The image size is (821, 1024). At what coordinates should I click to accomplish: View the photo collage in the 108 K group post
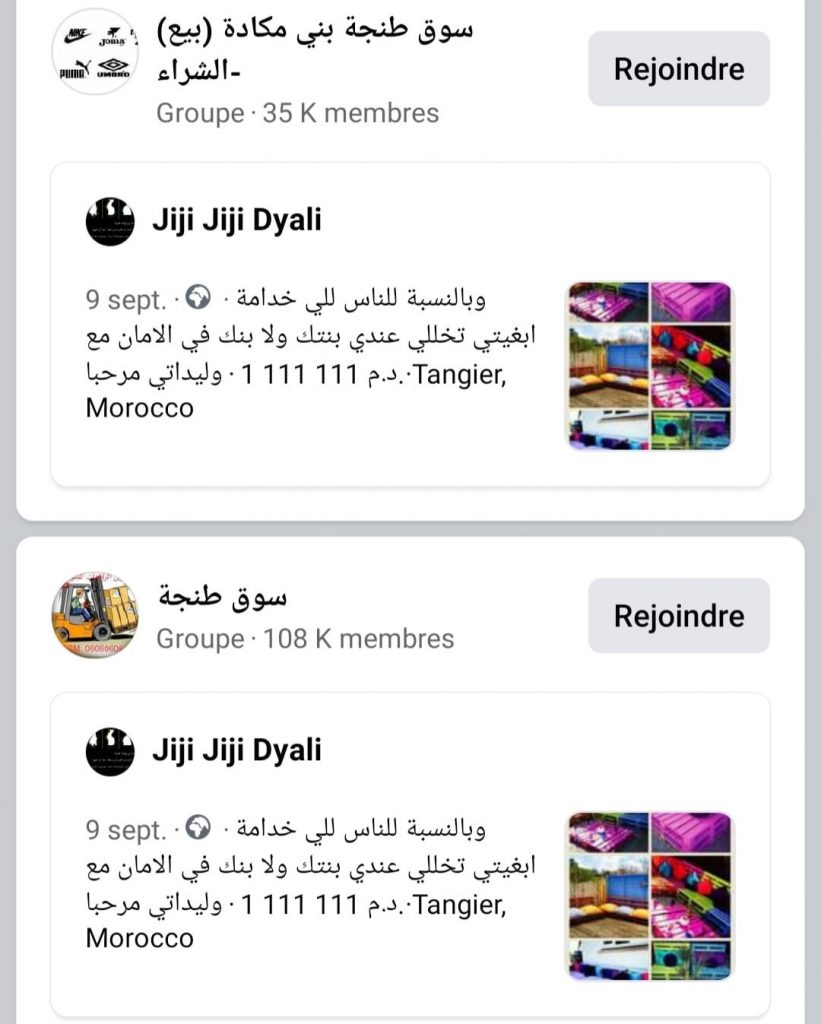650,895
